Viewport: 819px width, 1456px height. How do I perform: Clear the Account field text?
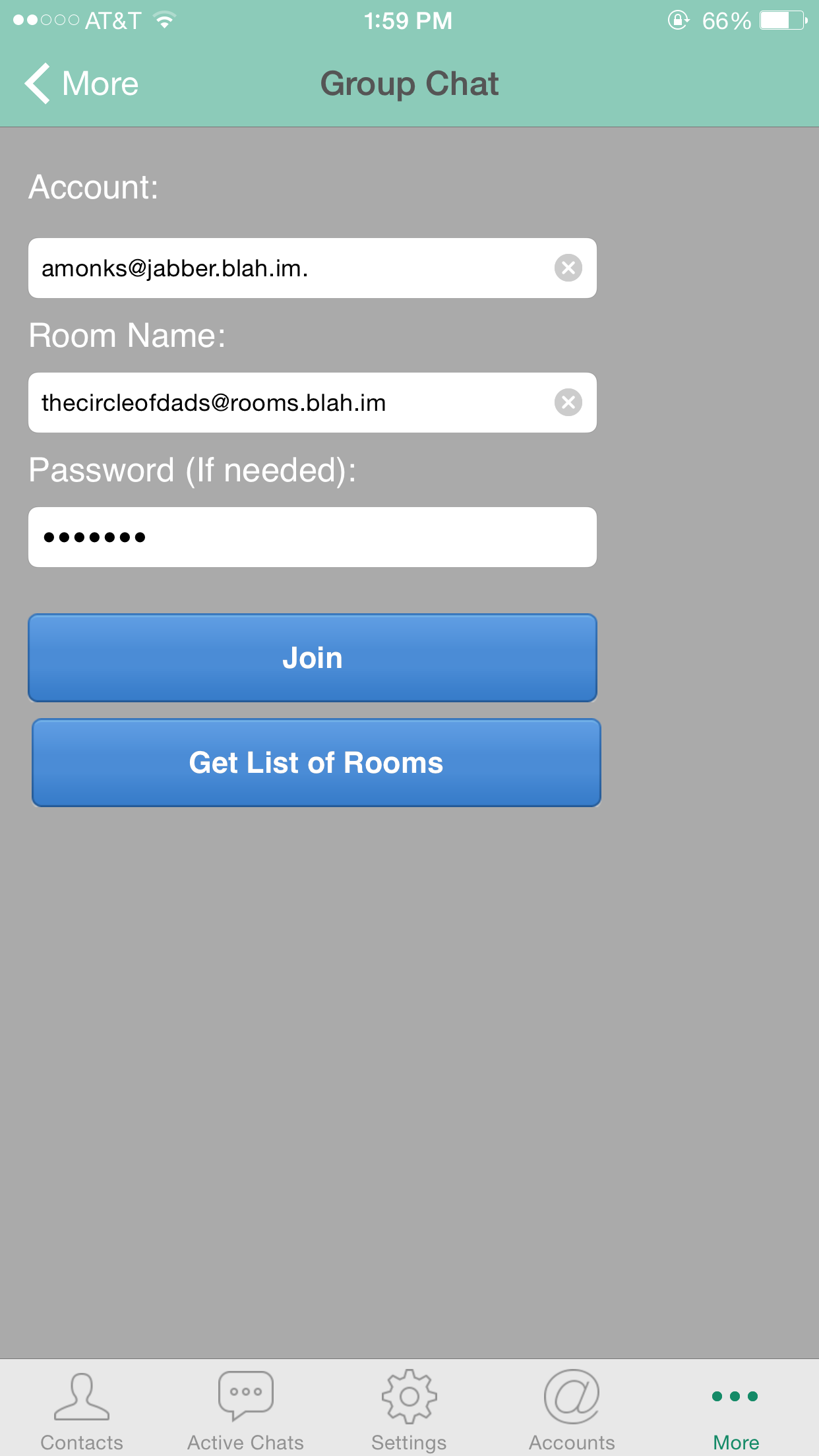568,268
